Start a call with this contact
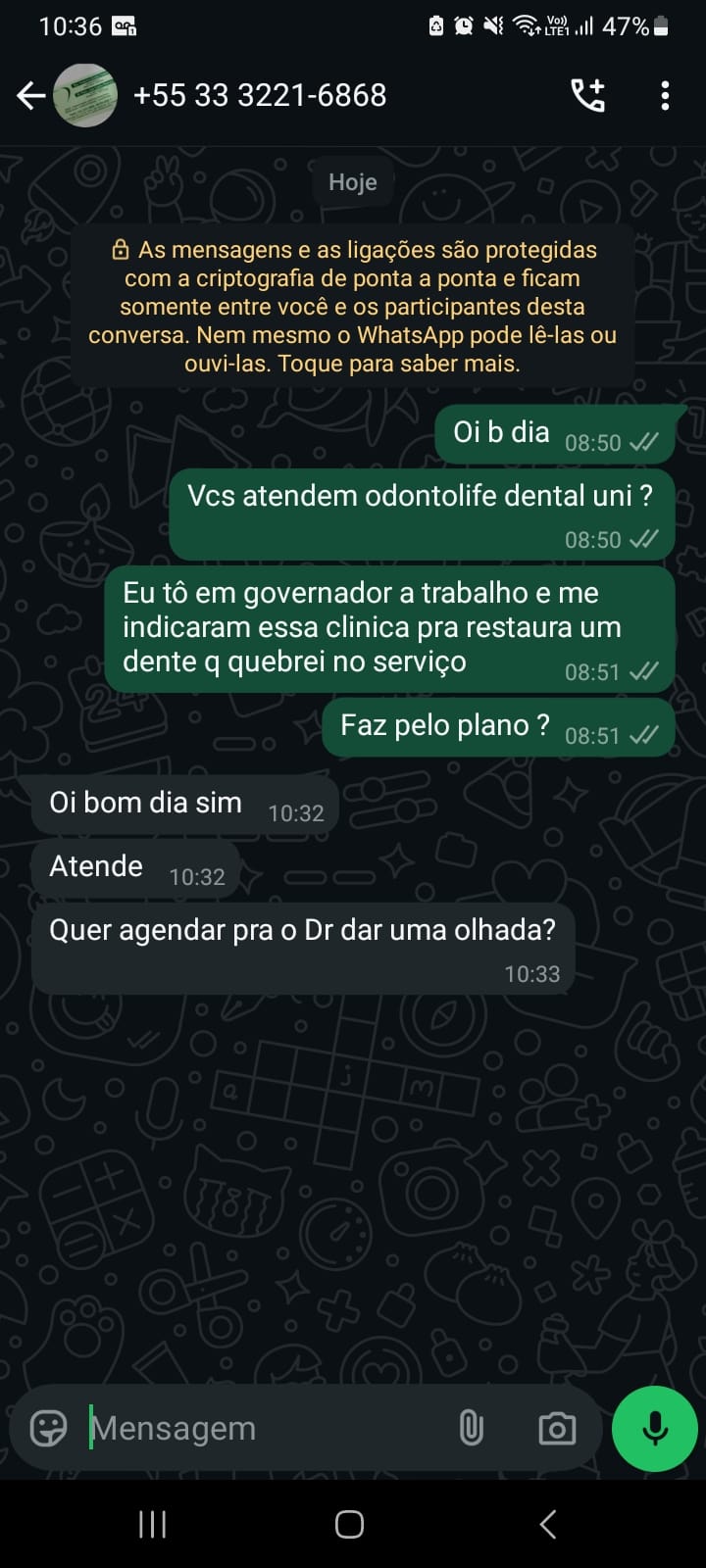The image size is (706, 1568). tap(587, 96)
